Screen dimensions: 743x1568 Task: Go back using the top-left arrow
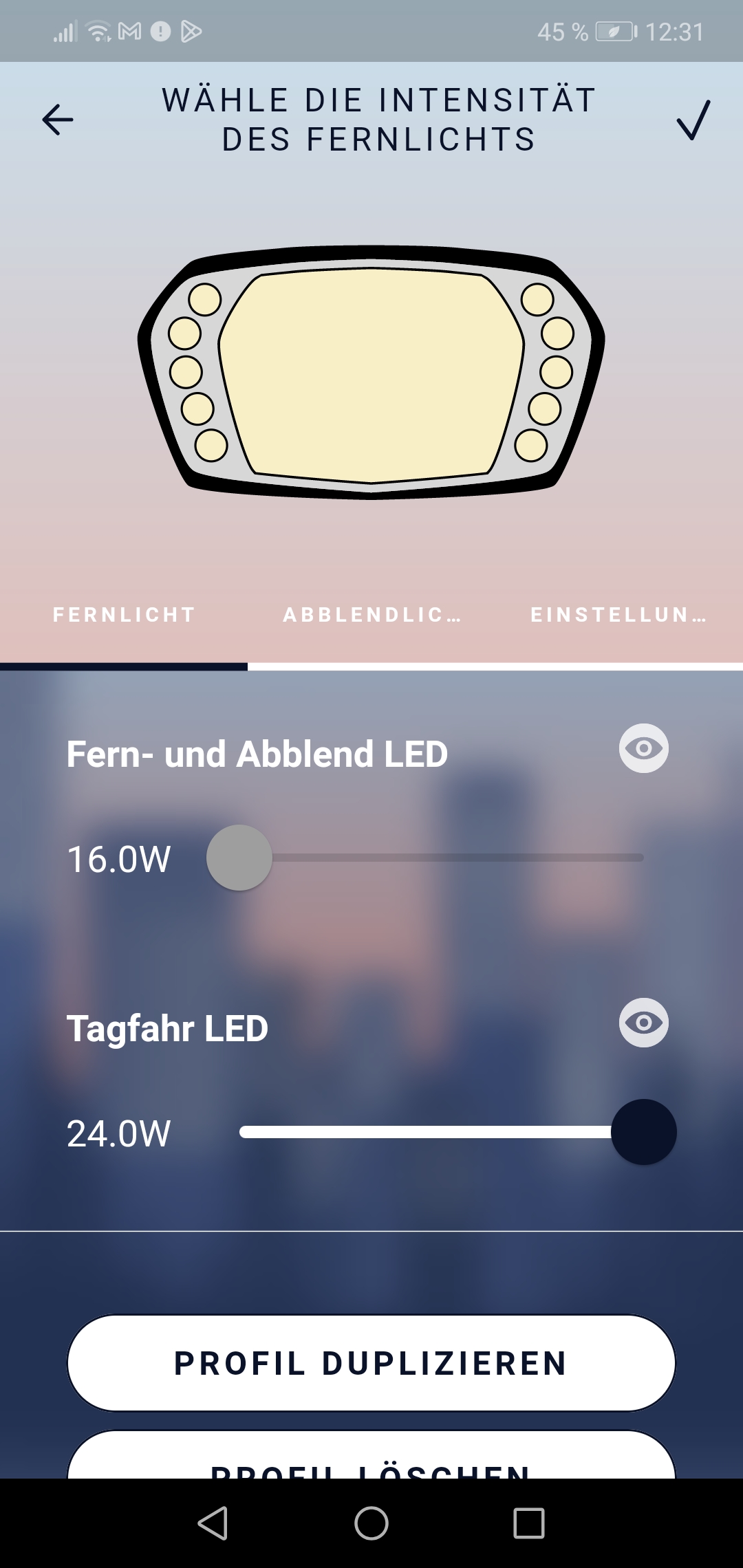coord(58,120)
